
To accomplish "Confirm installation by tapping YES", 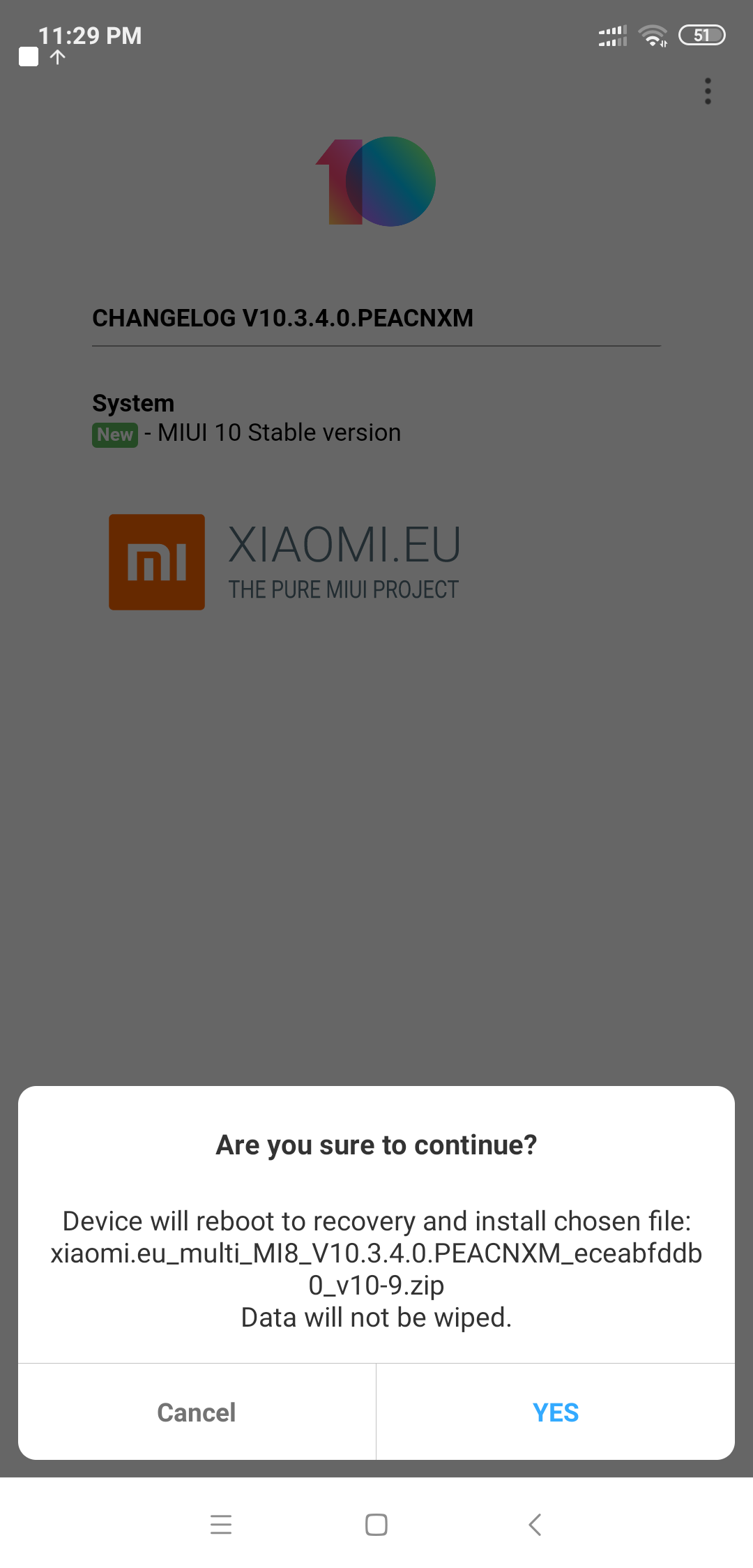I will tap(556, 1412).
